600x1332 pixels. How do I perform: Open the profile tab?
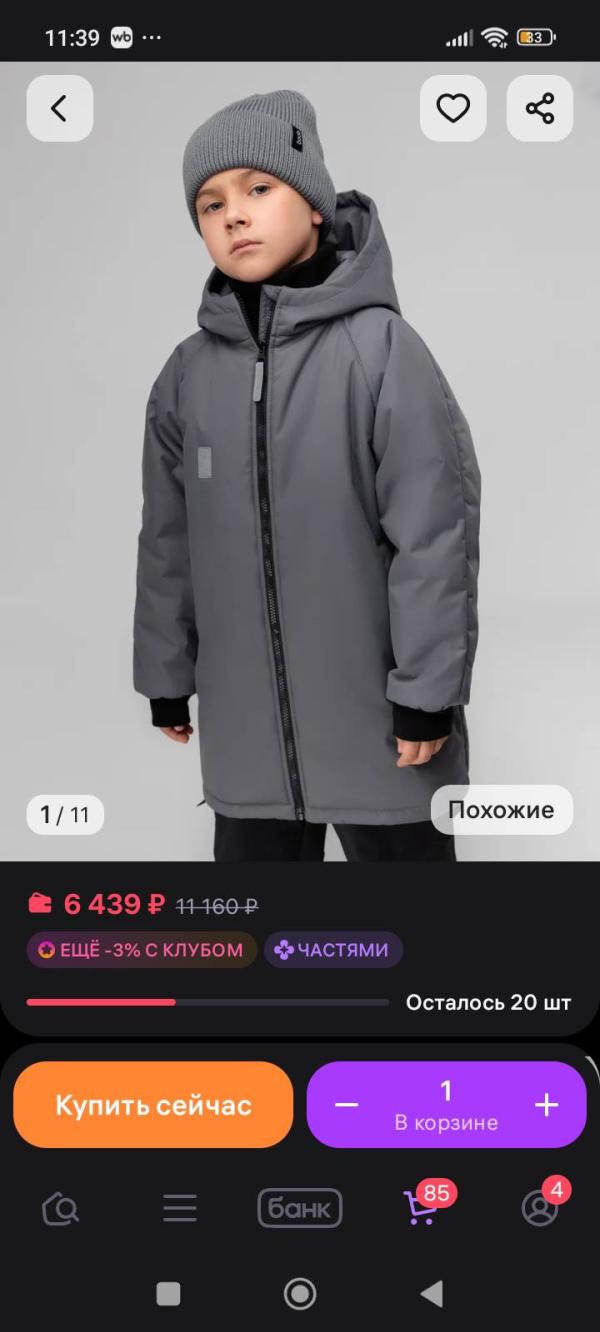click(540, 1209)
